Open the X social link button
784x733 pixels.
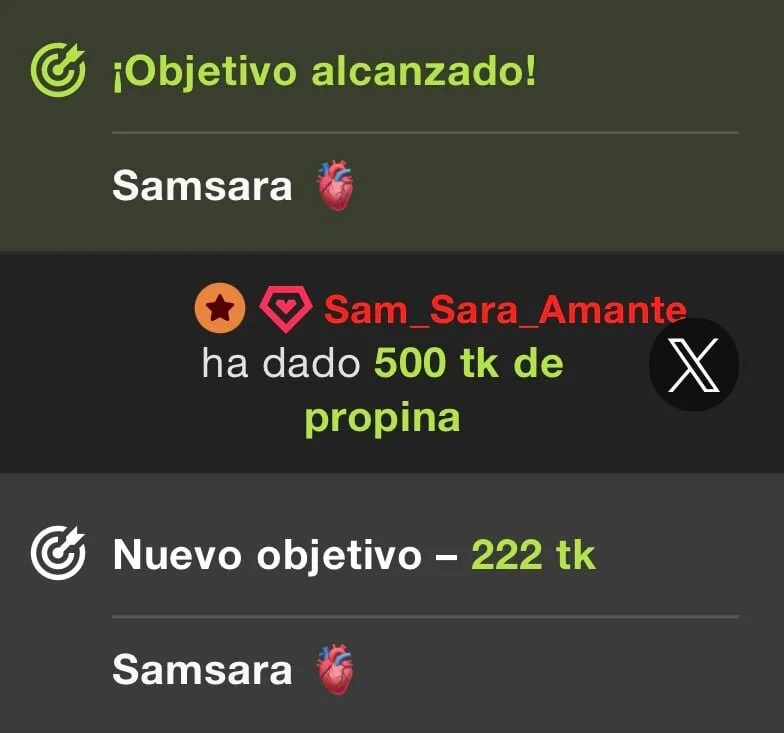click(x=693, y=366)
